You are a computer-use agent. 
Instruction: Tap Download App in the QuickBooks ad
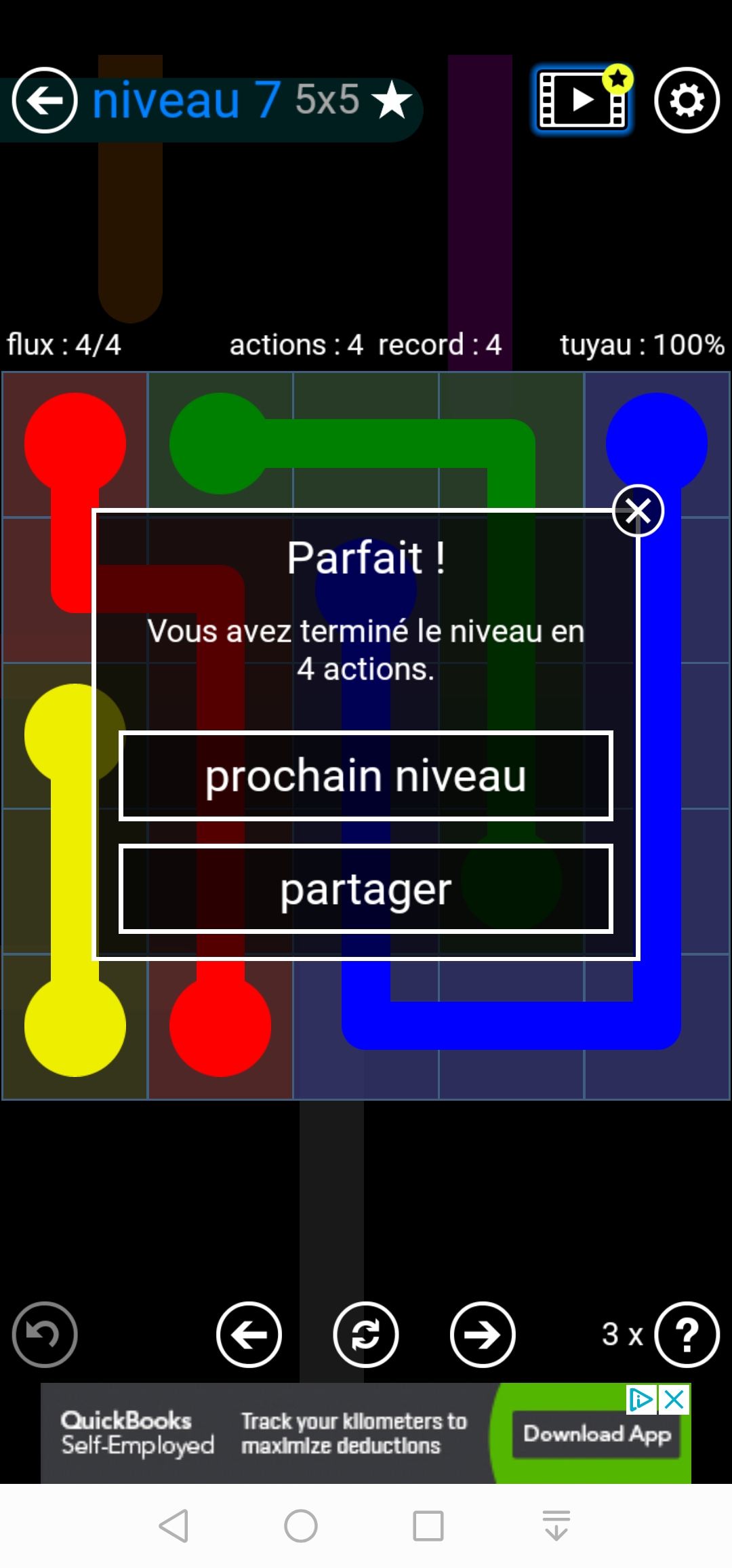(x=596, y=1434)
